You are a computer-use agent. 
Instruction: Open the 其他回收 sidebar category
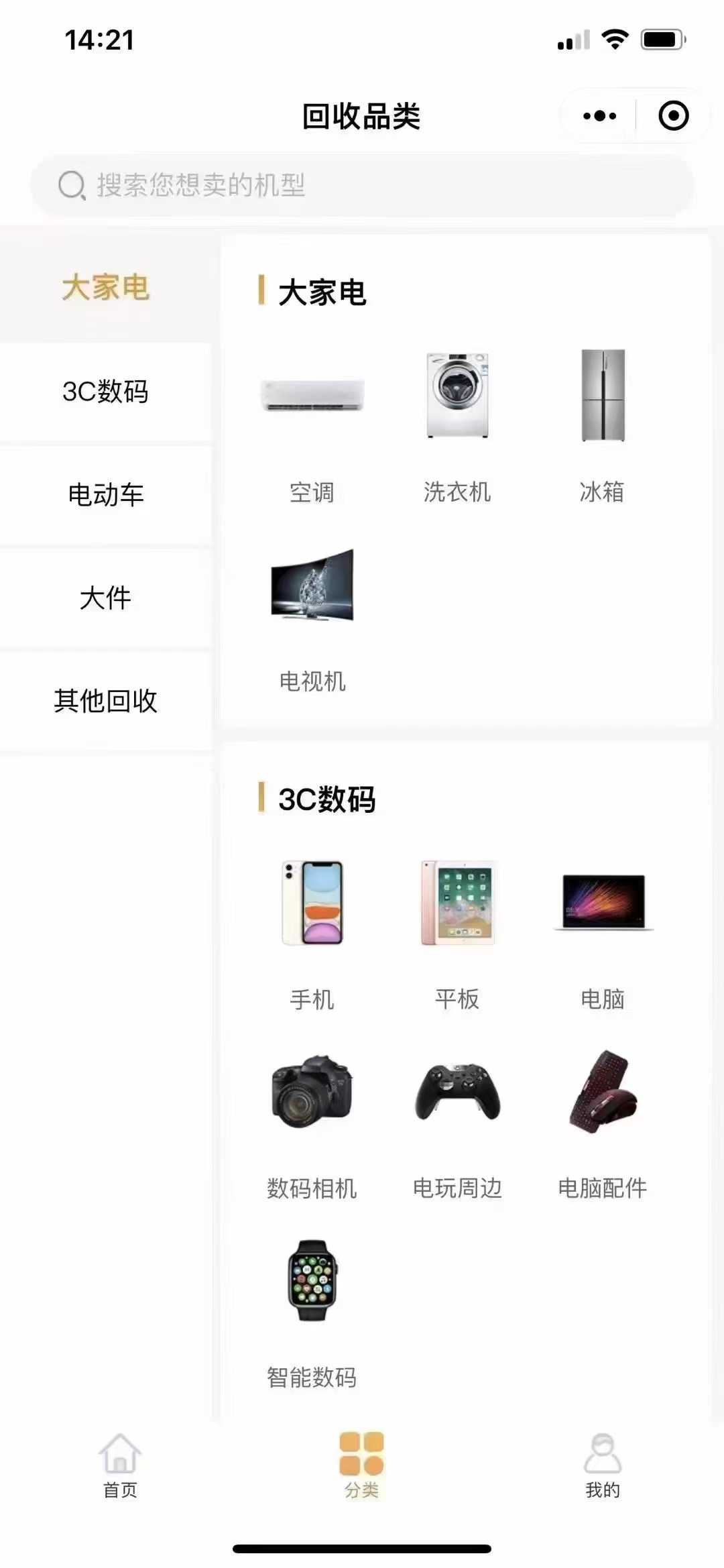105,701
